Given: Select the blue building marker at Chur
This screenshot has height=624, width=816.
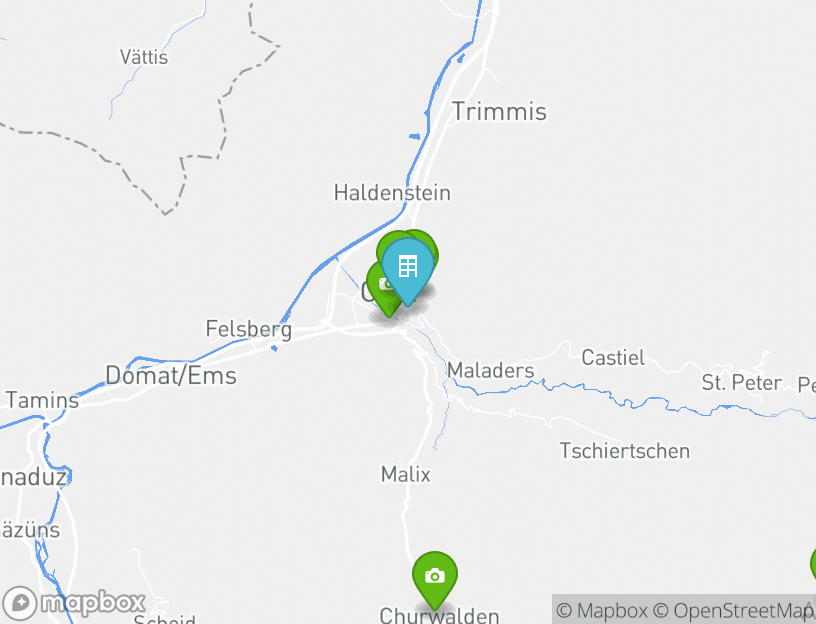Looking at the screenshot, I should coord(407,267).
